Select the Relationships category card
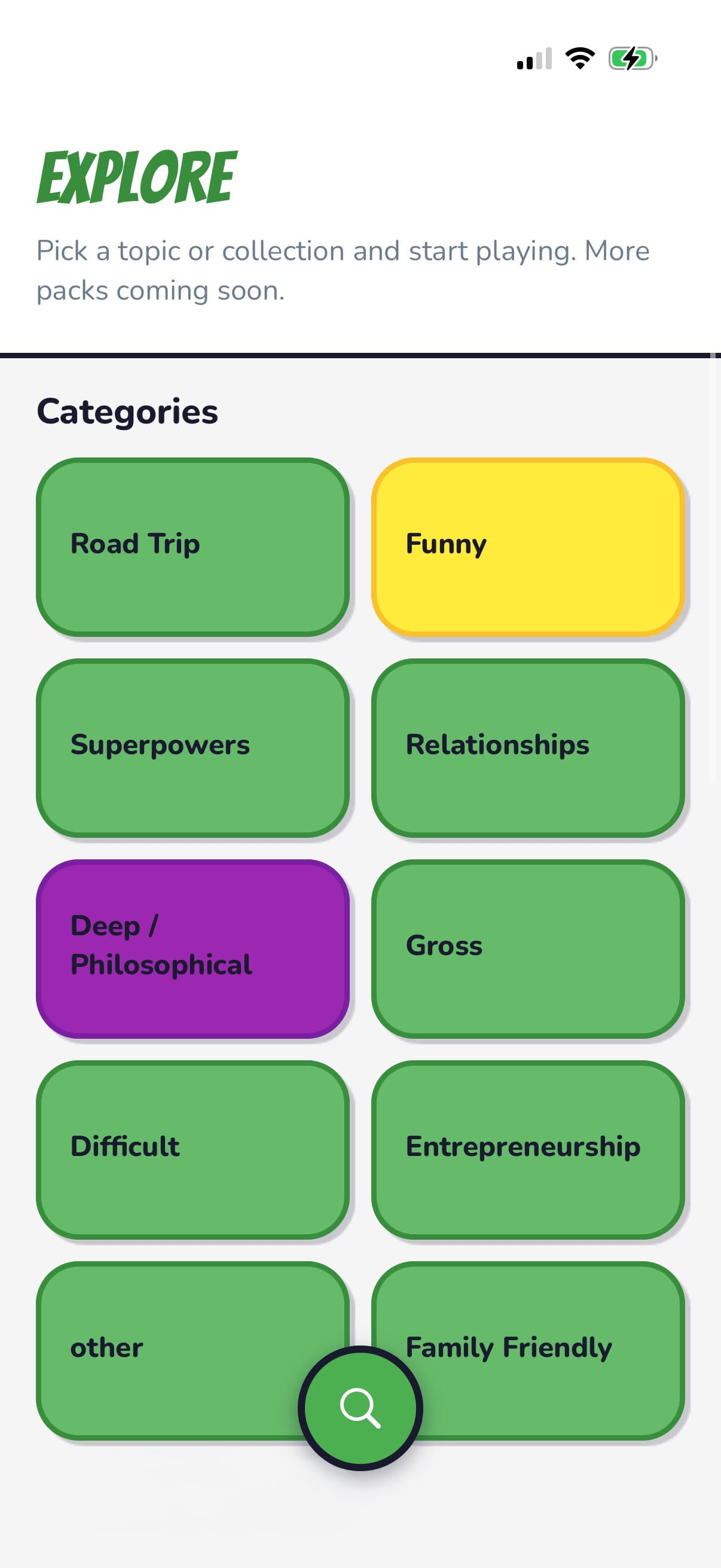This screenshot has width=721, height=1568. 528,746
